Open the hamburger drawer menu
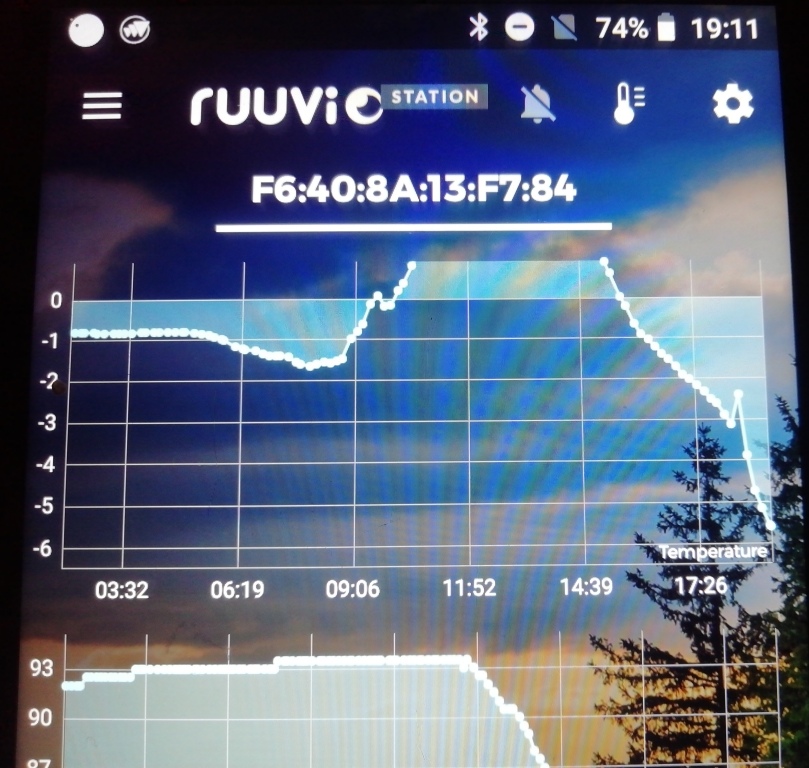The width and height of the screenshot is (809, 768). pos(101,105)
